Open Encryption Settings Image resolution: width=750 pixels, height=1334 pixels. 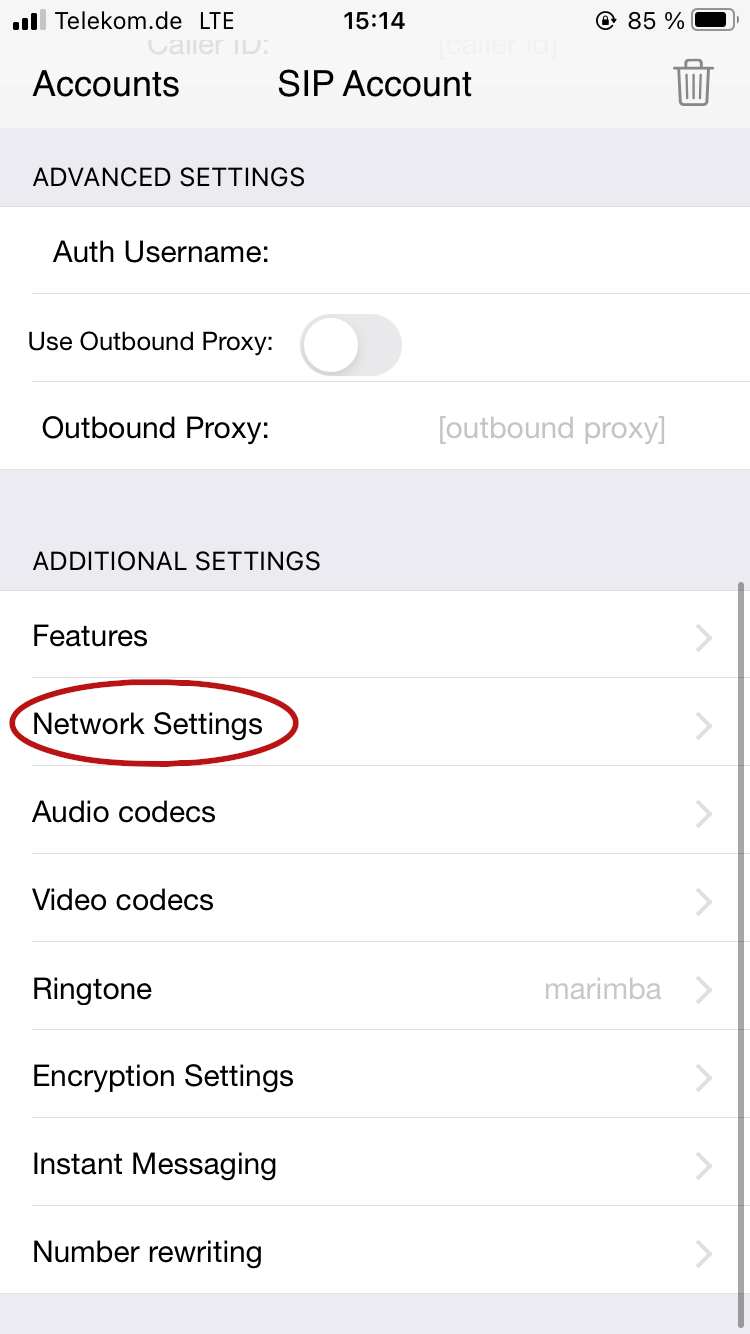point(375,1076)
